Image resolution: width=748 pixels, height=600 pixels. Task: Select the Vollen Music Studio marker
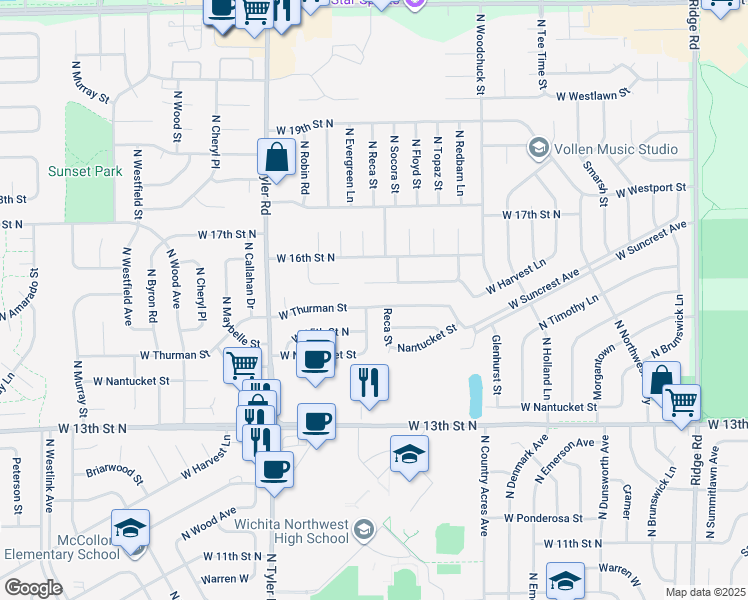click(x=539, y=148)
